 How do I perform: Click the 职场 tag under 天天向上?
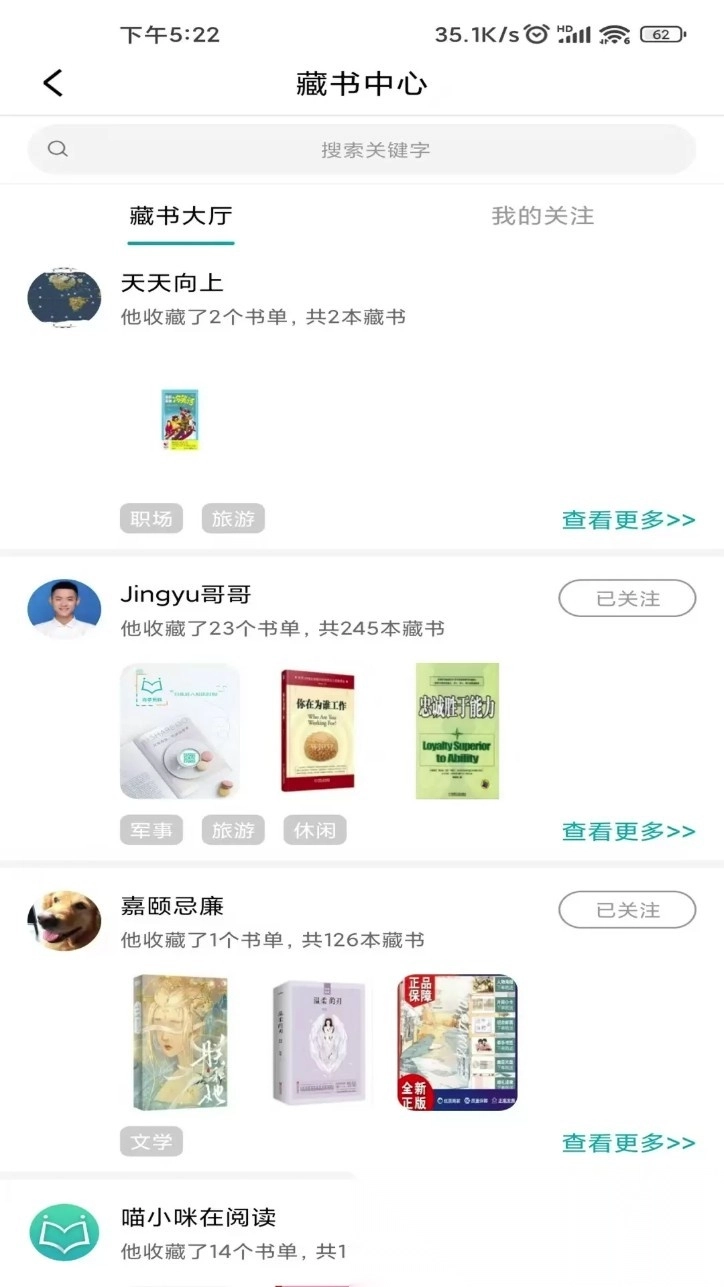click(151, 519)
